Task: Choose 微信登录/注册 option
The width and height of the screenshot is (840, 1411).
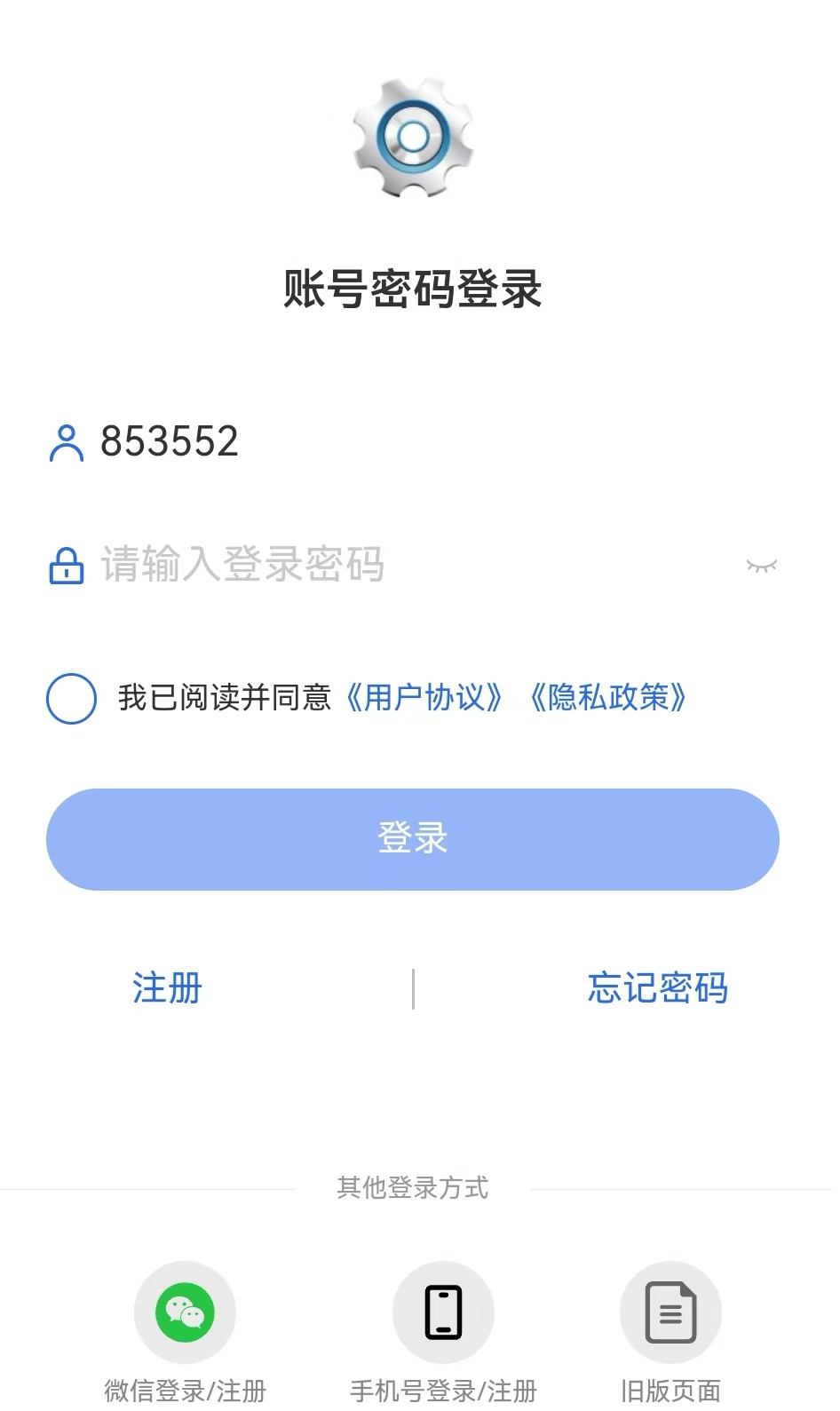Action: 184,1386
